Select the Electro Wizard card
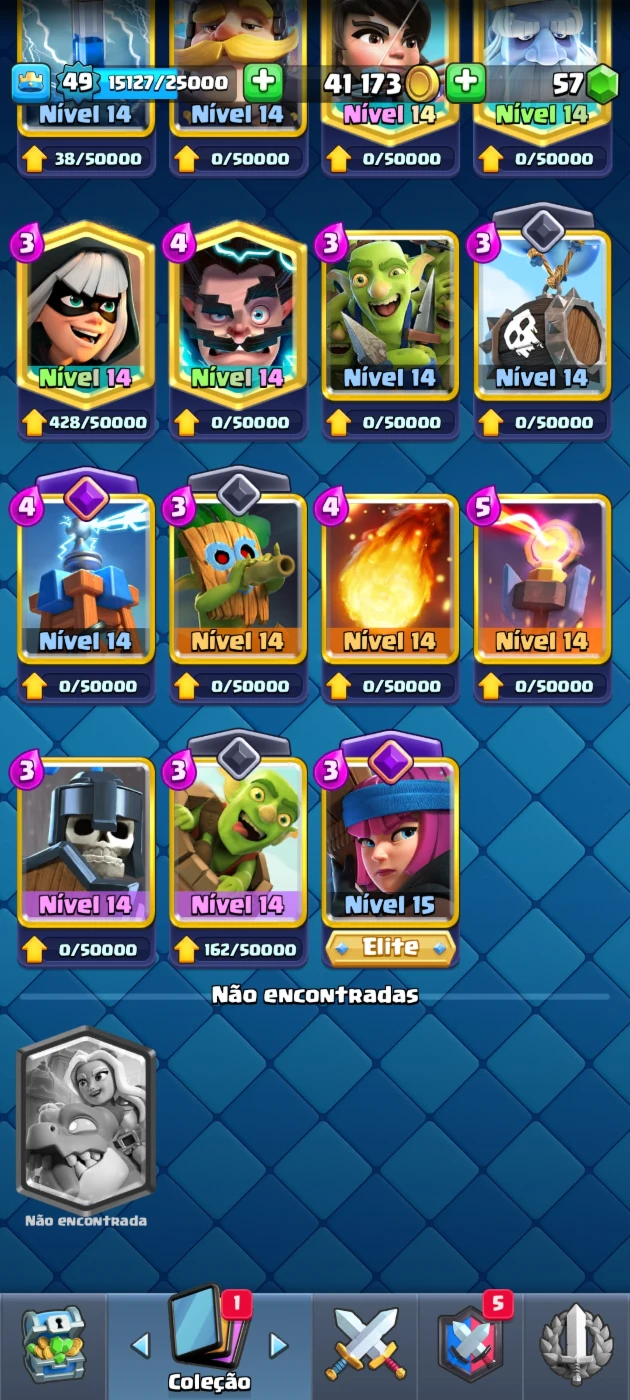630x1400 pixels. coord(238,331)
